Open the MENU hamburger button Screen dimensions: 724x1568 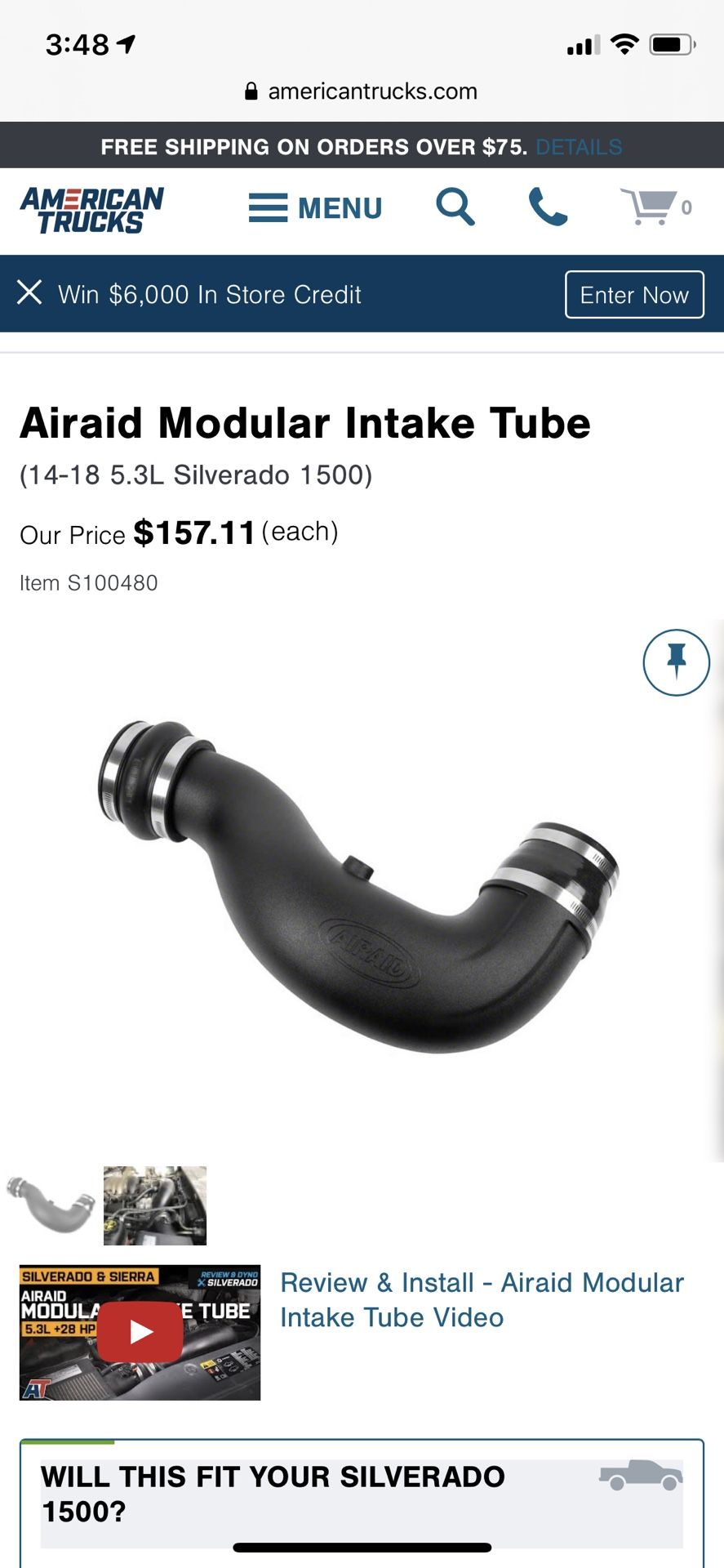(x=315, y=208)
